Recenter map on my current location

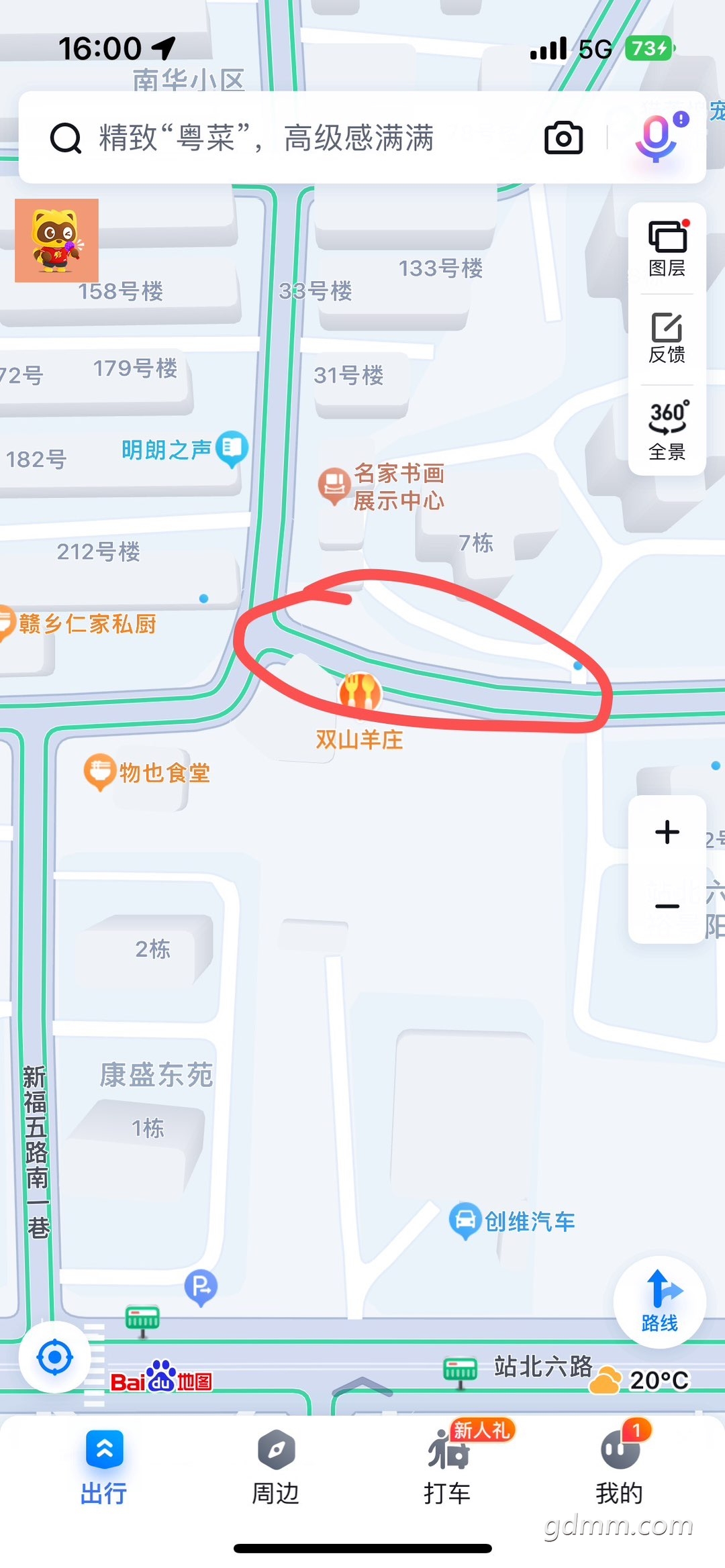[55, 1357]
